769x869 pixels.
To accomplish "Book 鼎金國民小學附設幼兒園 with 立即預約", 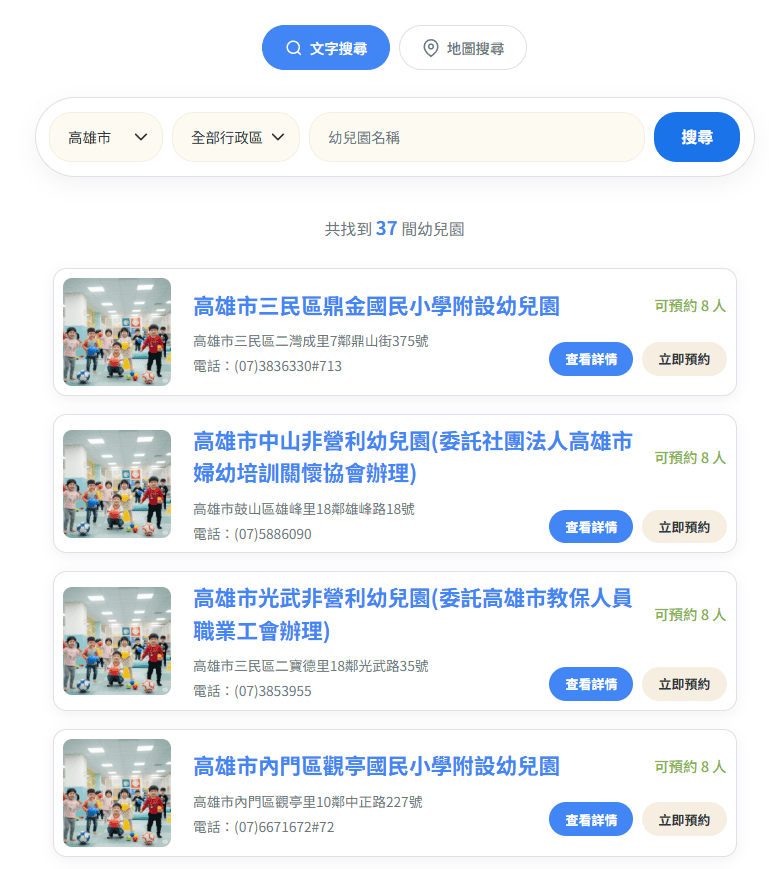I will (x=684, y=359).
